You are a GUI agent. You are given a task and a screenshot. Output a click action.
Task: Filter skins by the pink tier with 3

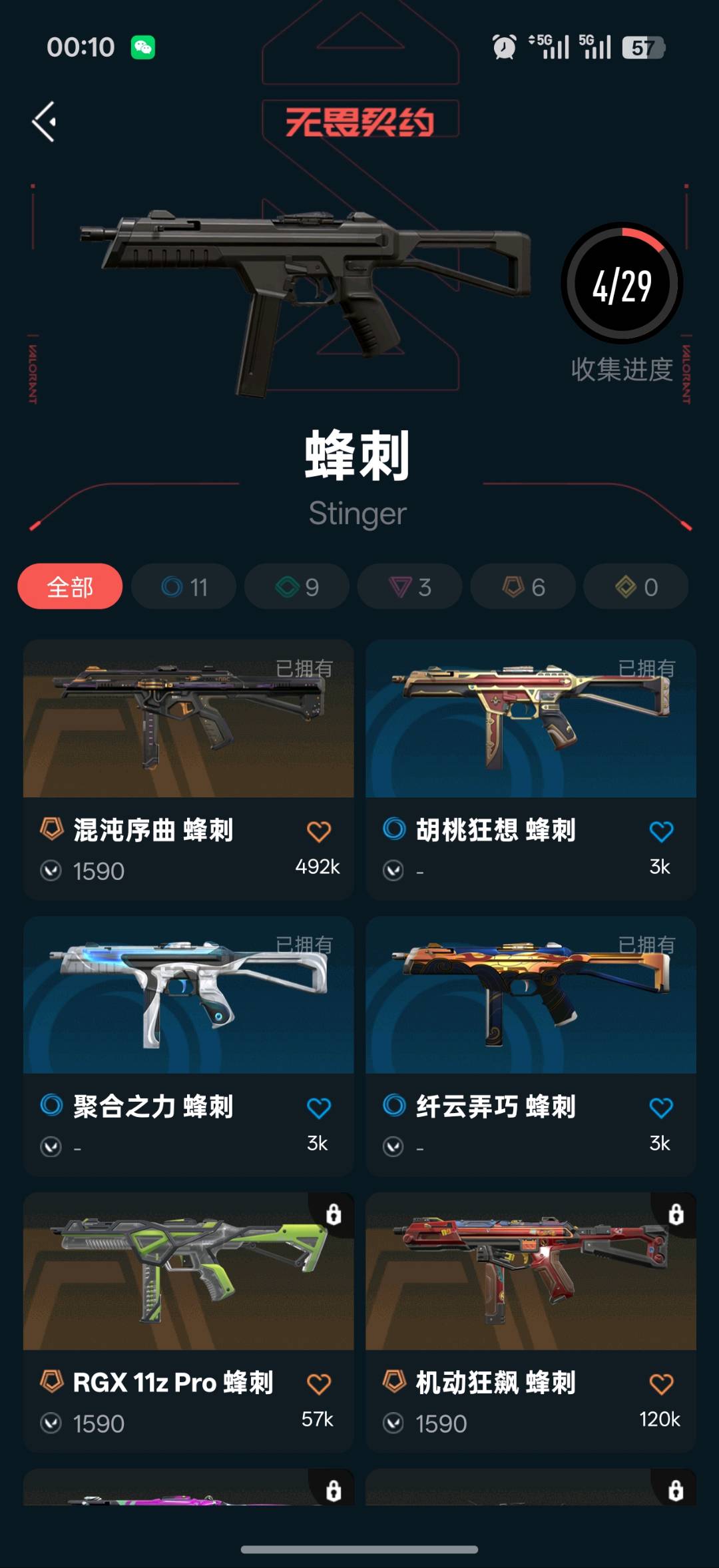pos(410,587)
